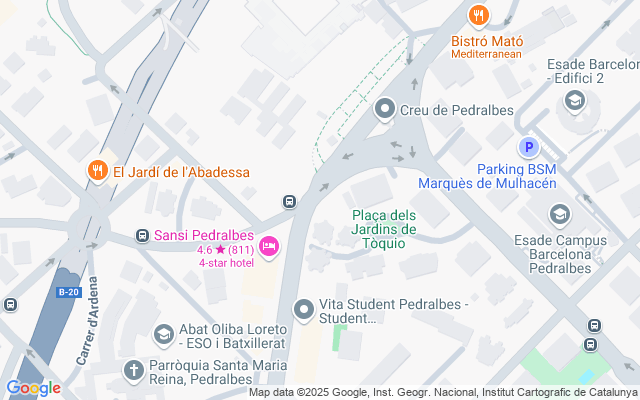Open Esade Barcelona - Edifici 2 marker
Viewport: 640px width, 400px height.
(575, 100)
